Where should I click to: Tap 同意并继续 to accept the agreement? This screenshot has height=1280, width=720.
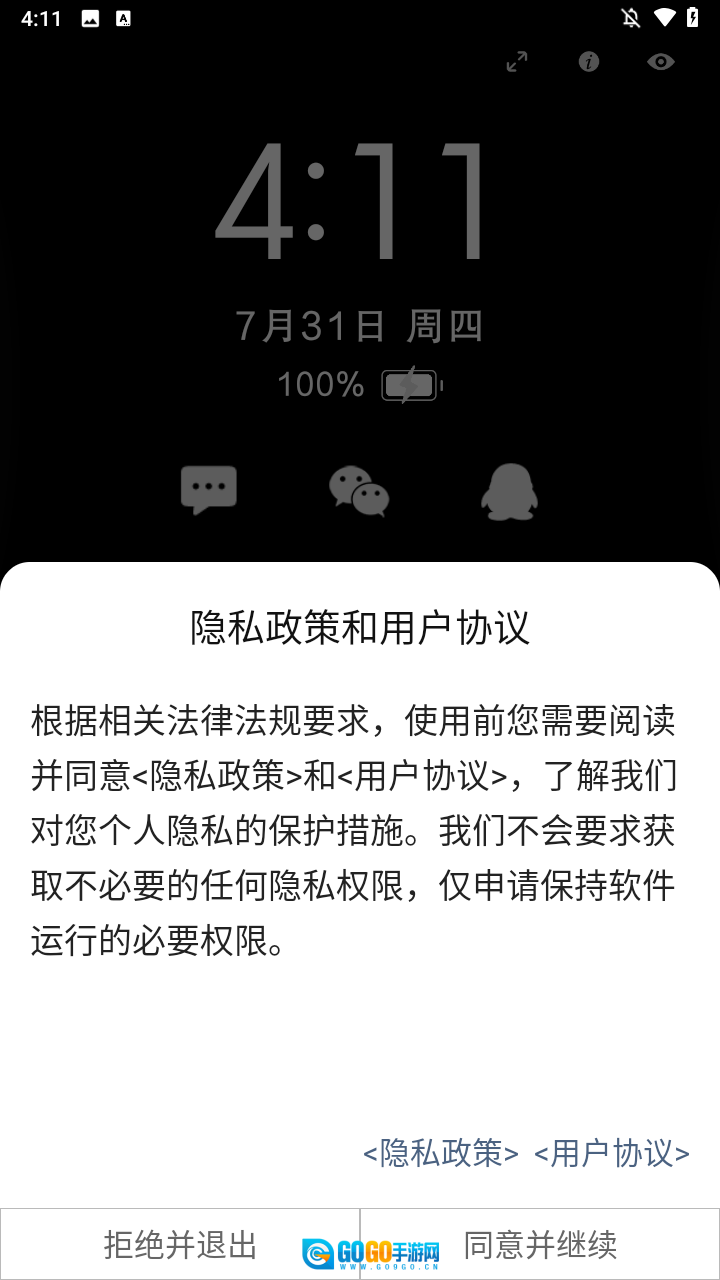540,1244
